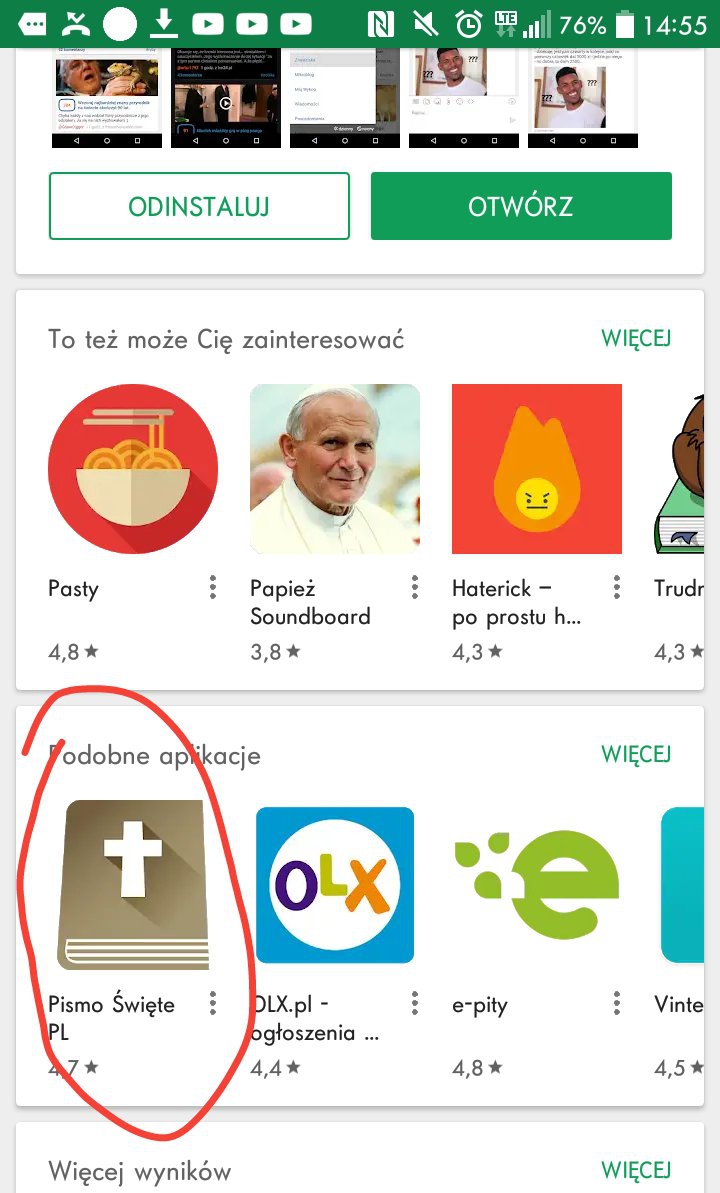The image size is (720, 1193).
Task: Open options menu for Papież Soundboard
Action: pyautogui.click(x=415, y=588)
